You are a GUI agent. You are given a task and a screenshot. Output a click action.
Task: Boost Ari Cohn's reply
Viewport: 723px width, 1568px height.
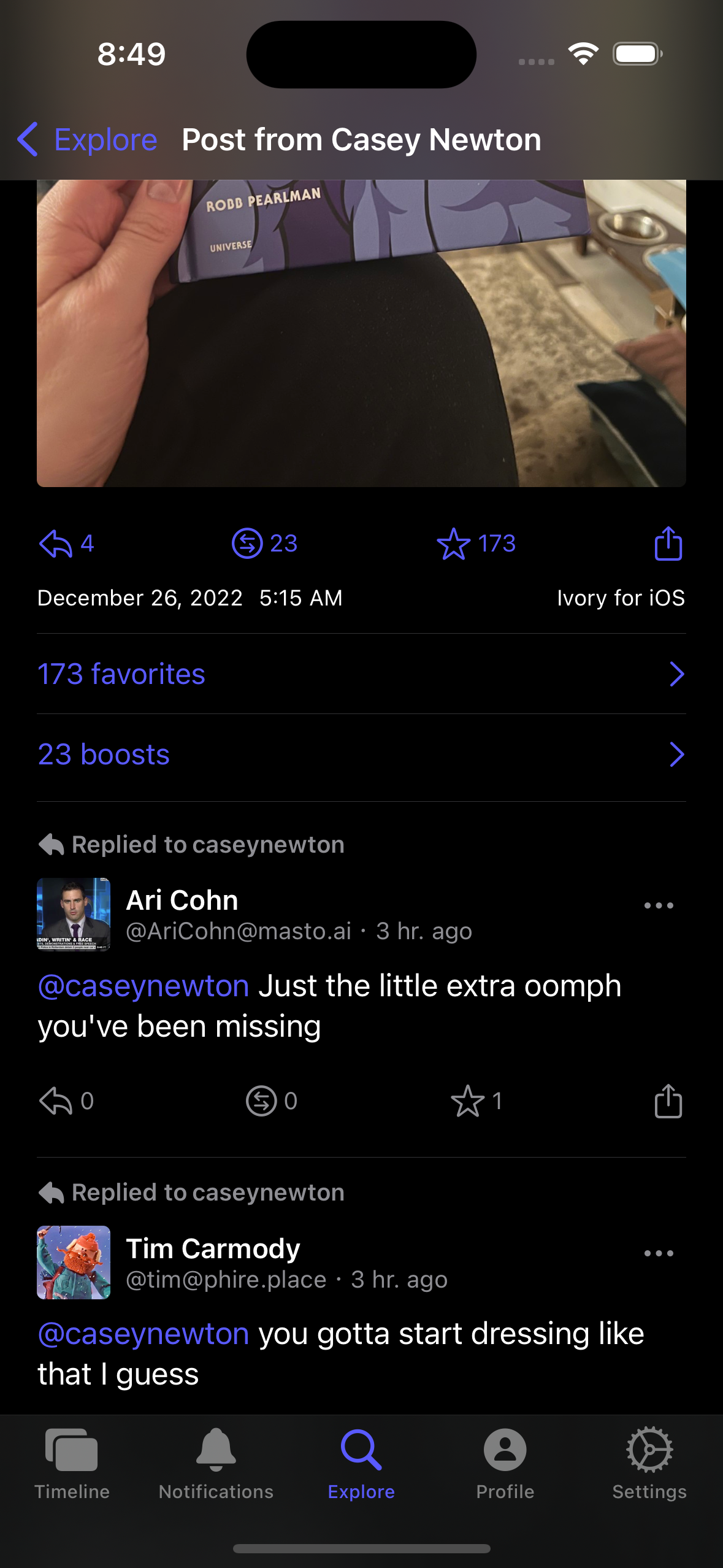[x=271, y=1101]
